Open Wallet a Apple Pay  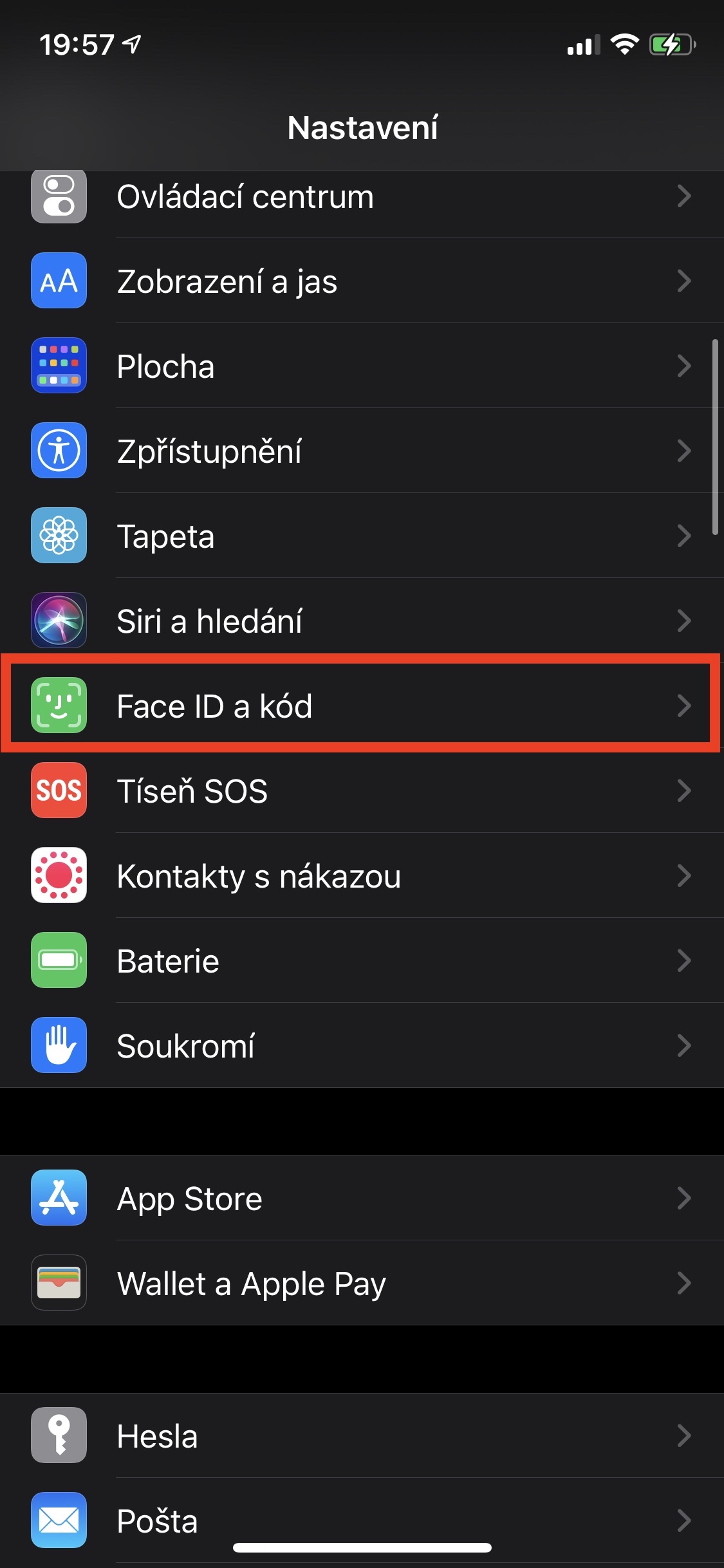coord(362,1283)
